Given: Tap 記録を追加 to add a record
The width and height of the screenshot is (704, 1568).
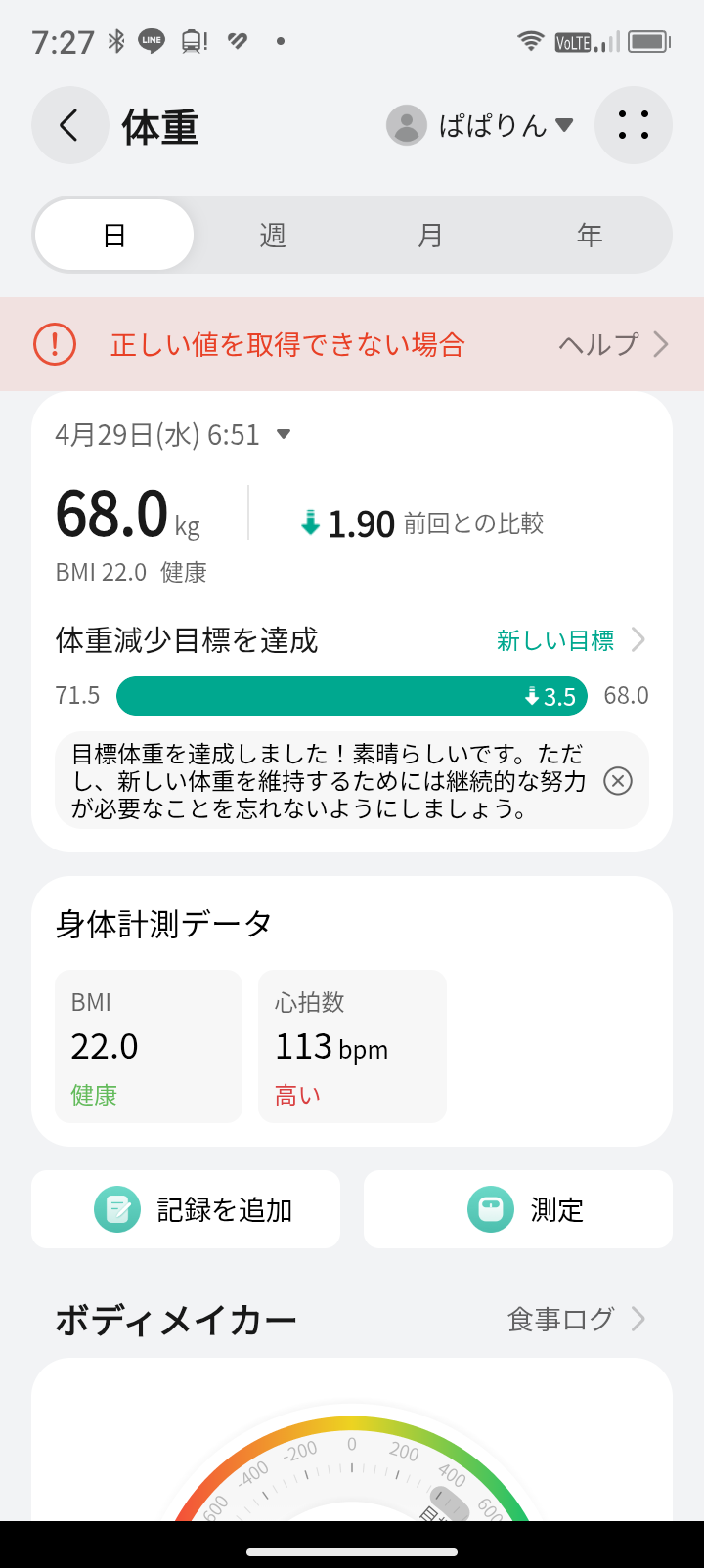Looking at the screenshot, I should pos(186,1209).
